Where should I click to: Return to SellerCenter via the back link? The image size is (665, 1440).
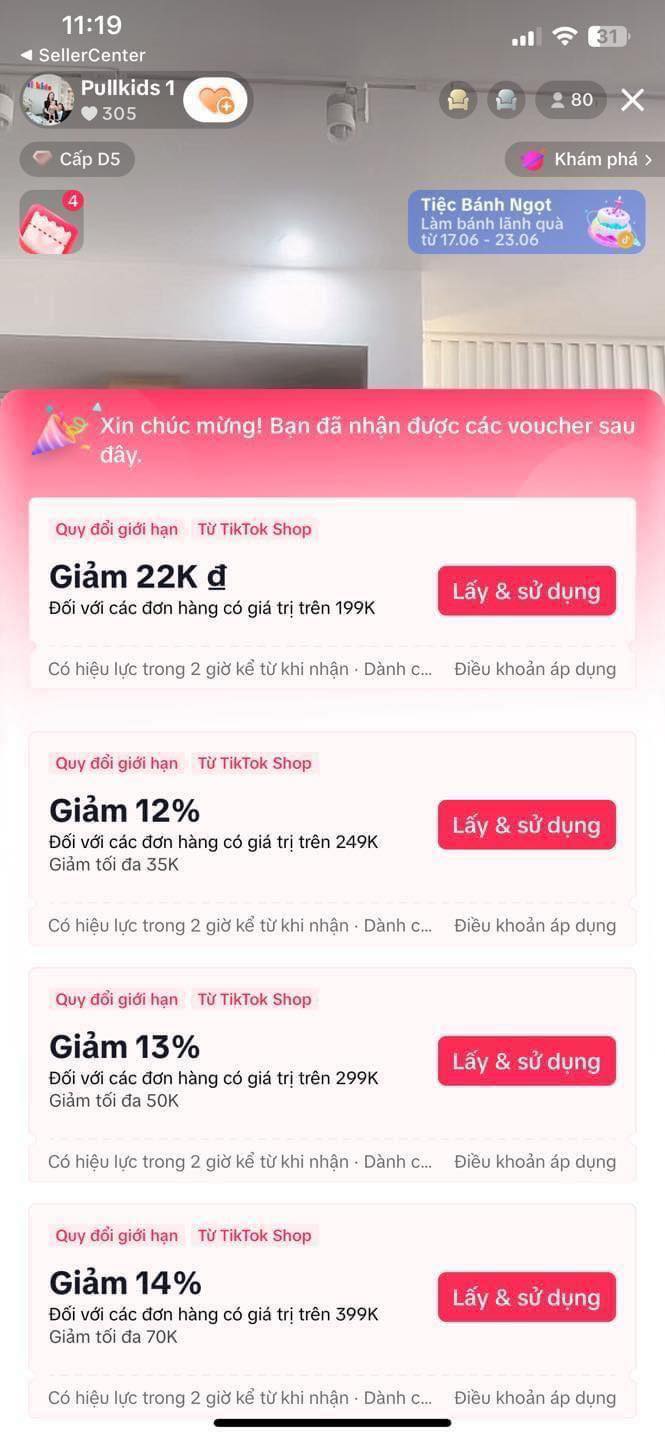(x=82, y=55)
